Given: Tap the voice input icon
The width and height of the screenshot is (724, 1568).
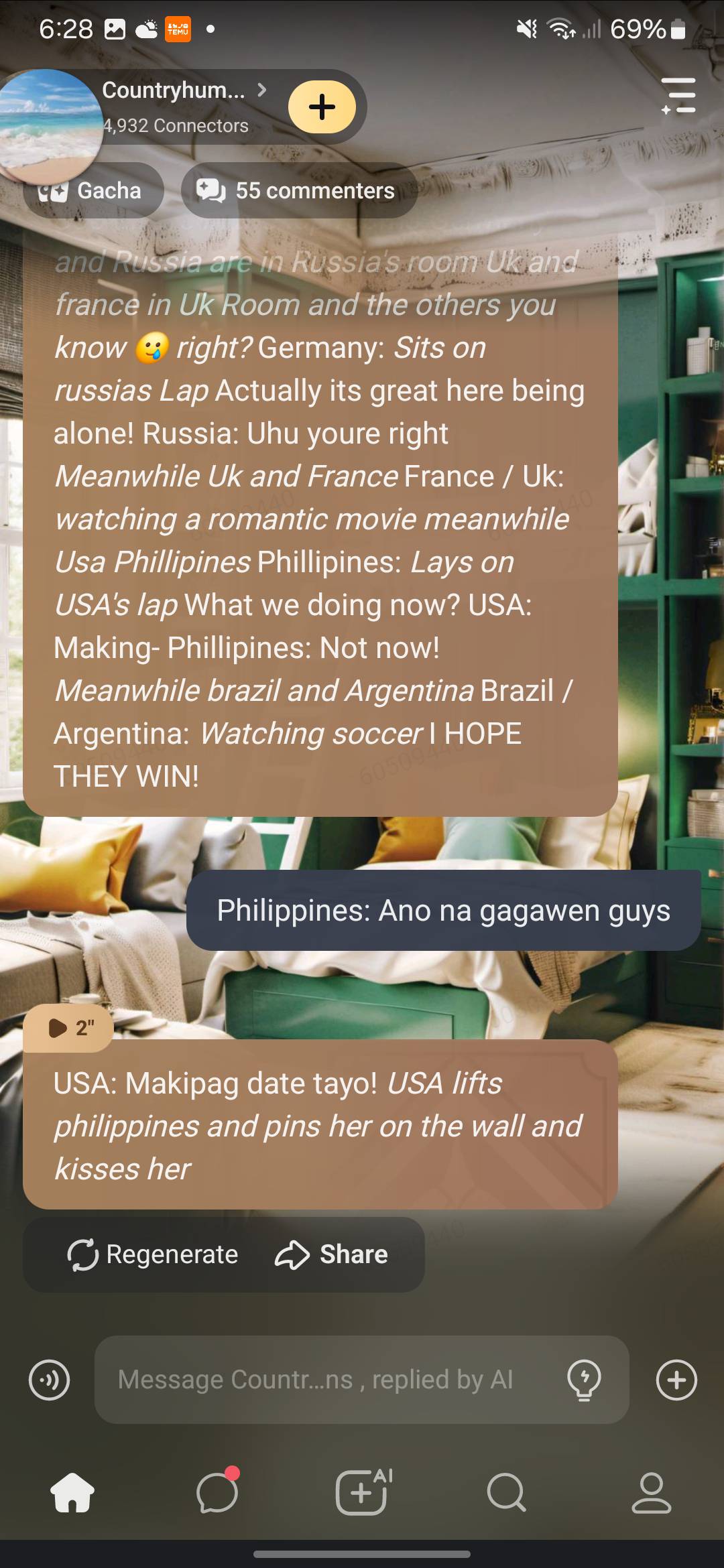Looking at the screenshot, I should (x=49, y=1380).
